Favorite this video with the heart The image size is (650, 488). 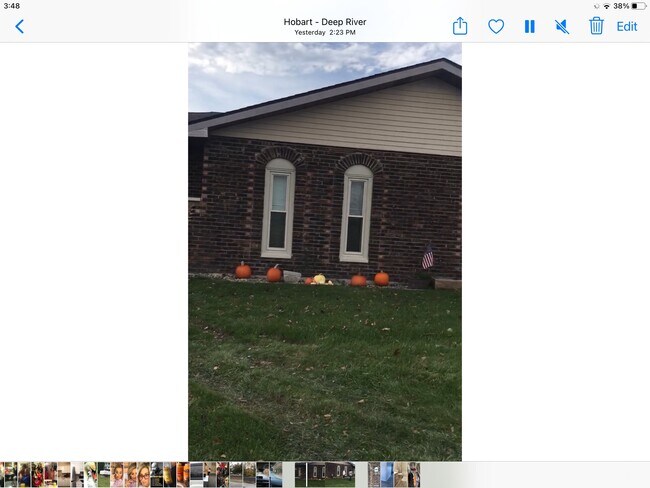(496, 27)
